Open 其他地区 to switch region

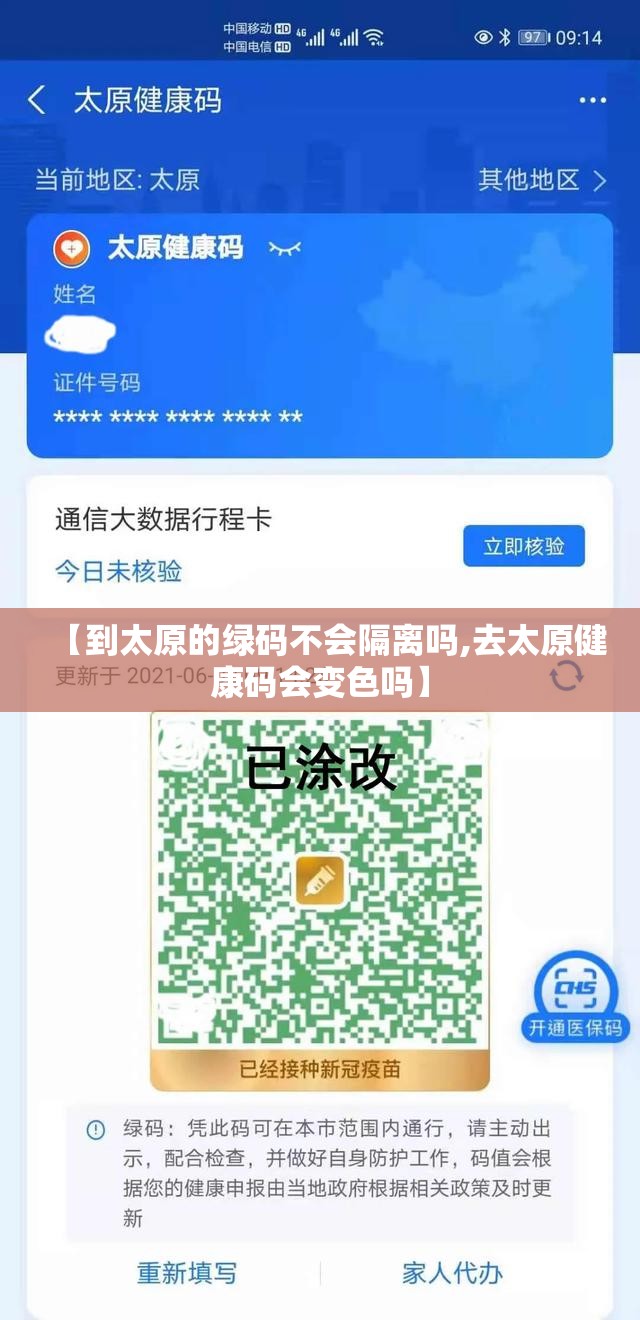point(542,180)
